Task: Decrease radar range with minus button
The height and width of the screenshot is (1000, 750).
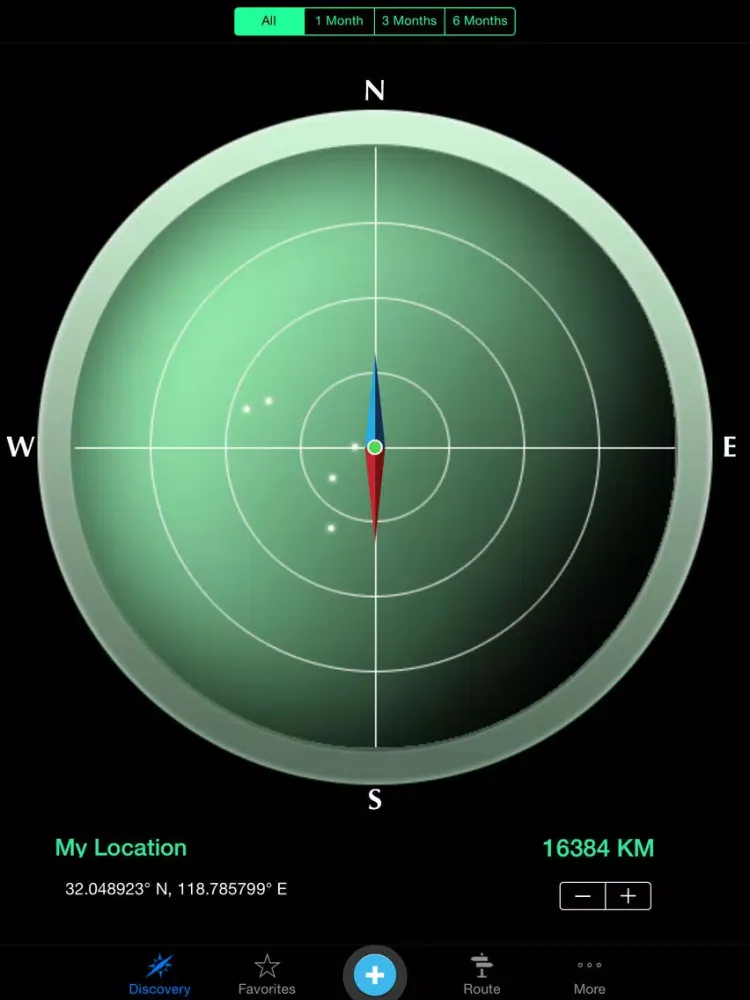Action: (x=583, y=896)
